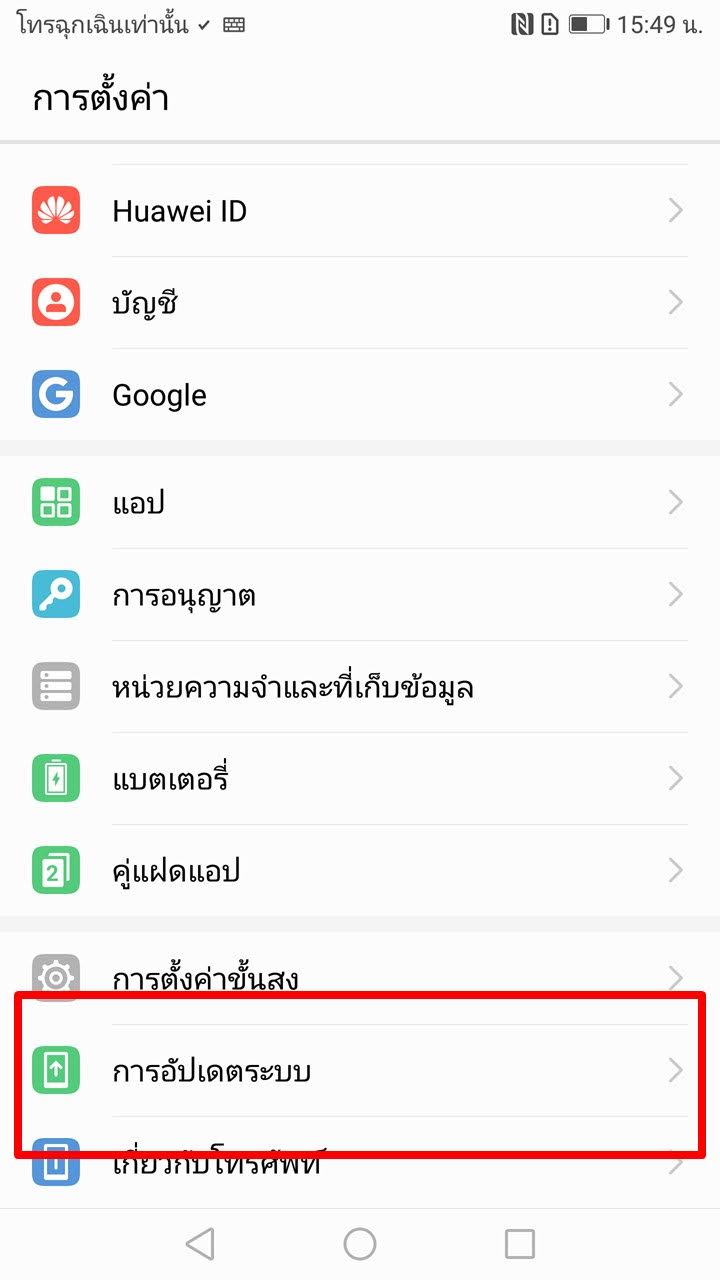This screenshot has width=720, height=1280.
Task: Open คู่แฝดแอป (App twin)
Action: (360, 871)
